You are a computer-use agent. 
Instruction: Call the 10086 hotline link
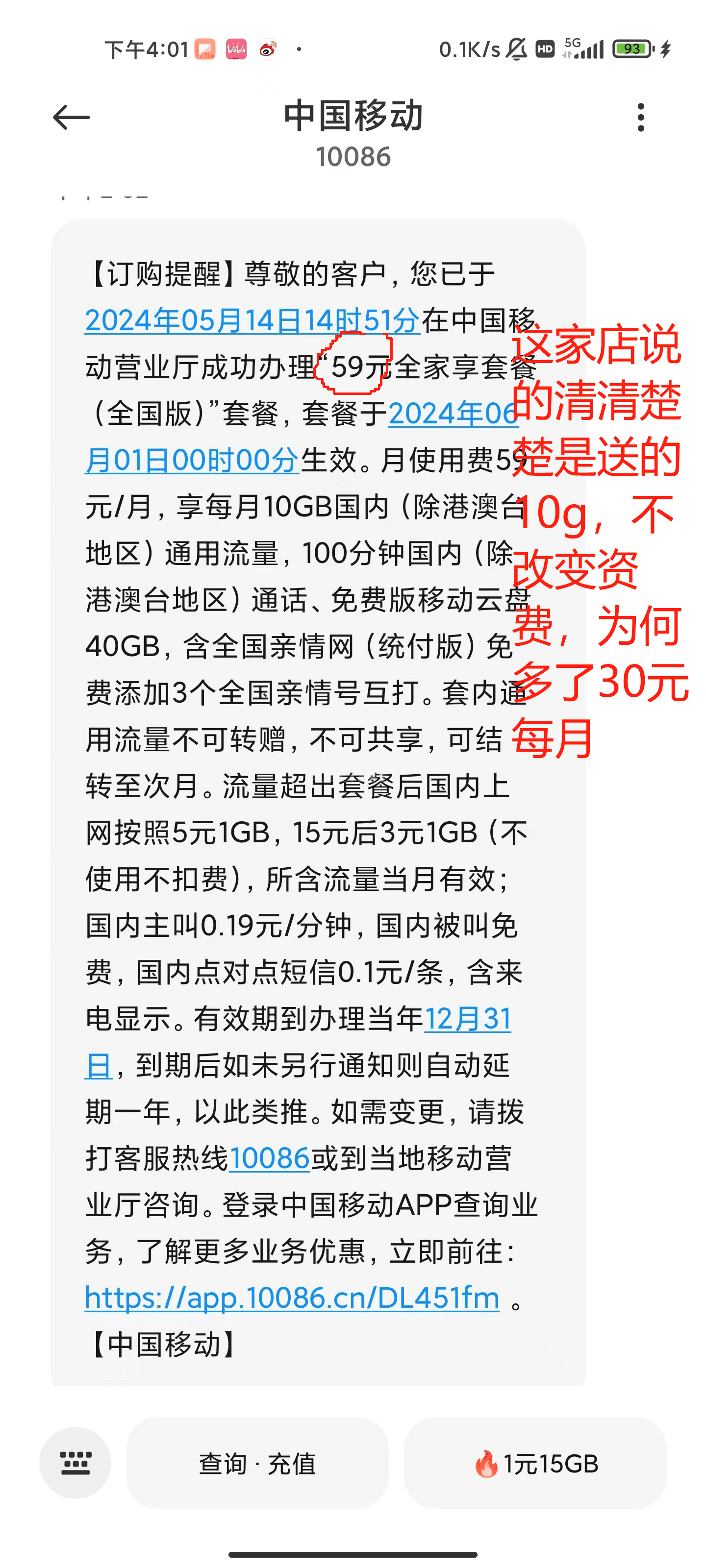pos(270,1158)
